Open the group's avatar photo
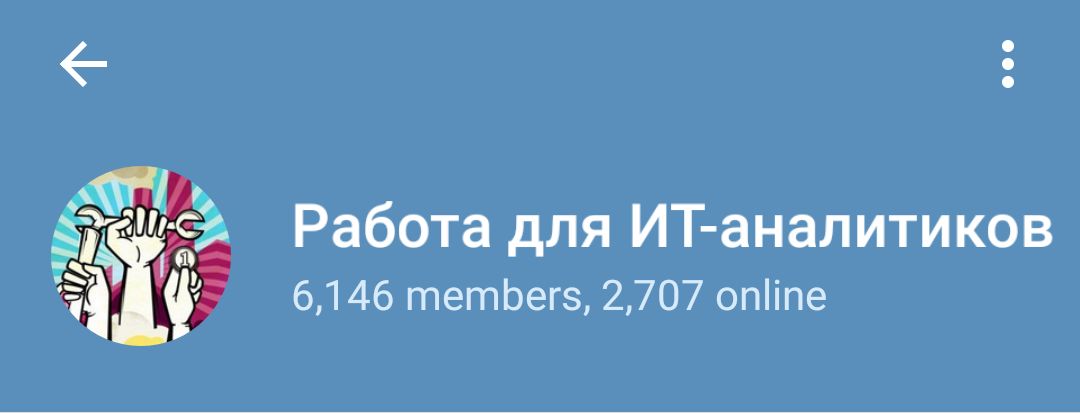 140,257
